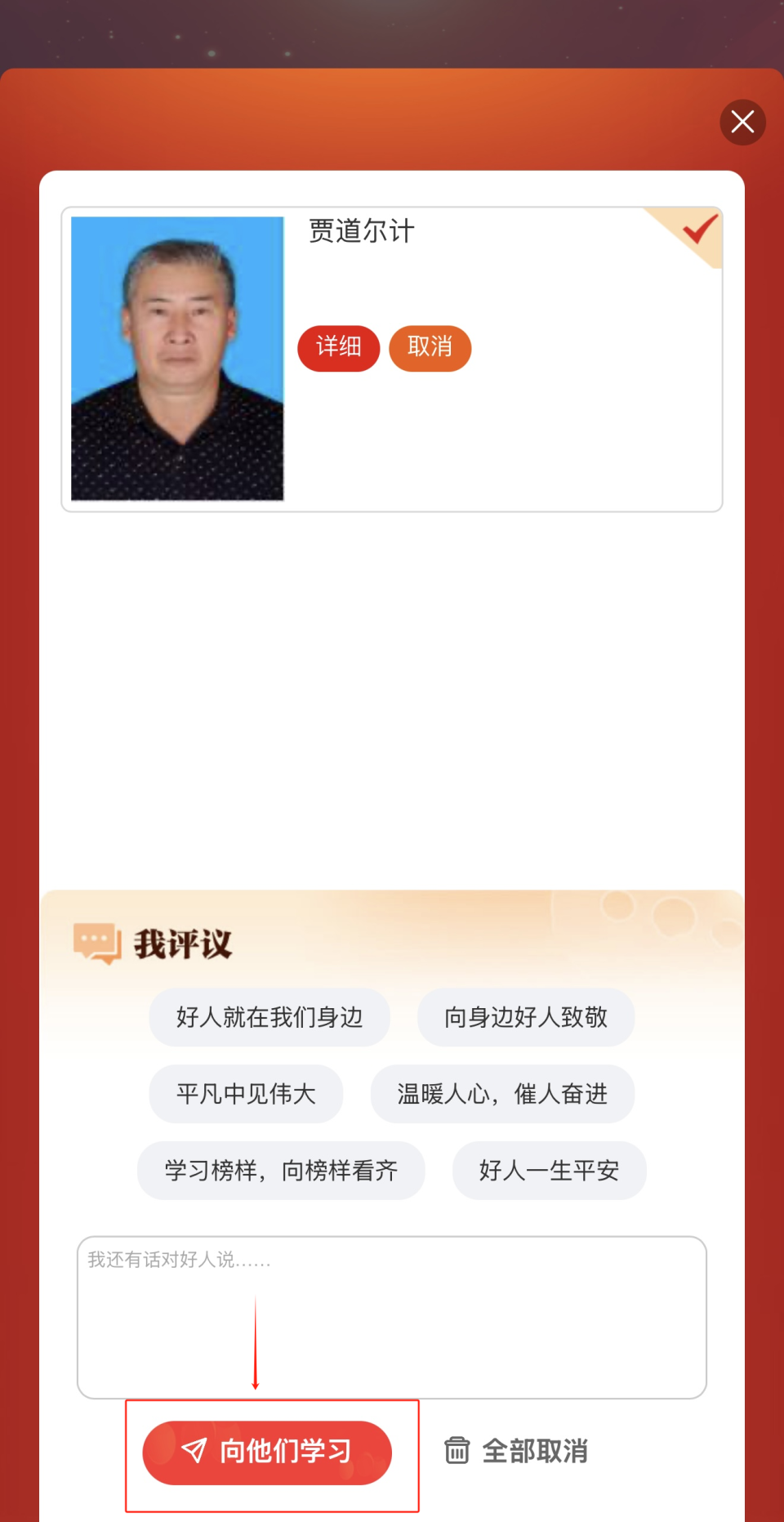Open details with the 详细 button
This screenshot has width=784, height=1522.
(x=338, y=348)
